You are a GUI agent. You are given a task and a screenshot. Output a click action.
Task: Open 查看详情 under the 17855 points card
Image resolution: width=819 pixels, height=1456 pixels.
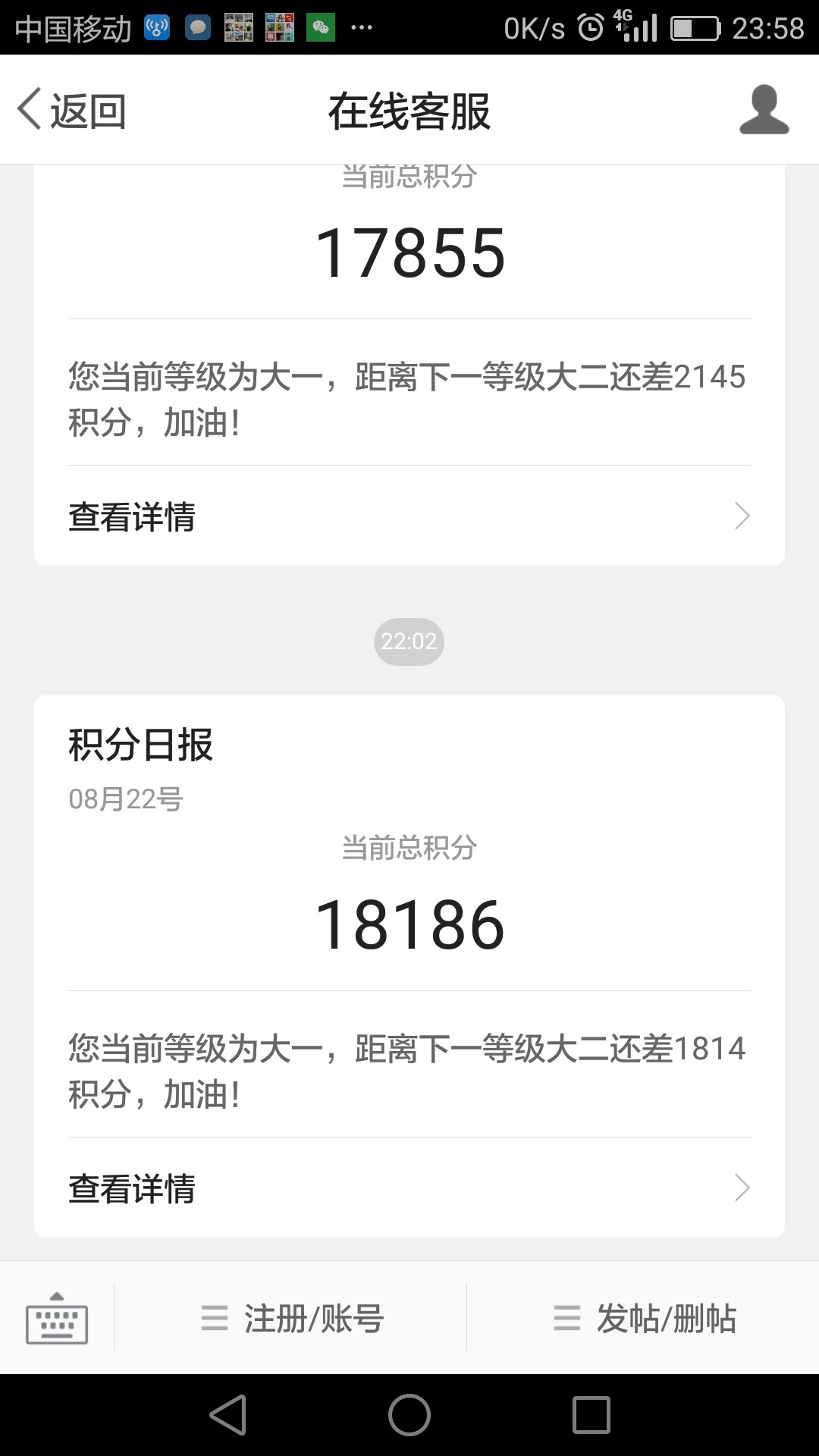409,516
